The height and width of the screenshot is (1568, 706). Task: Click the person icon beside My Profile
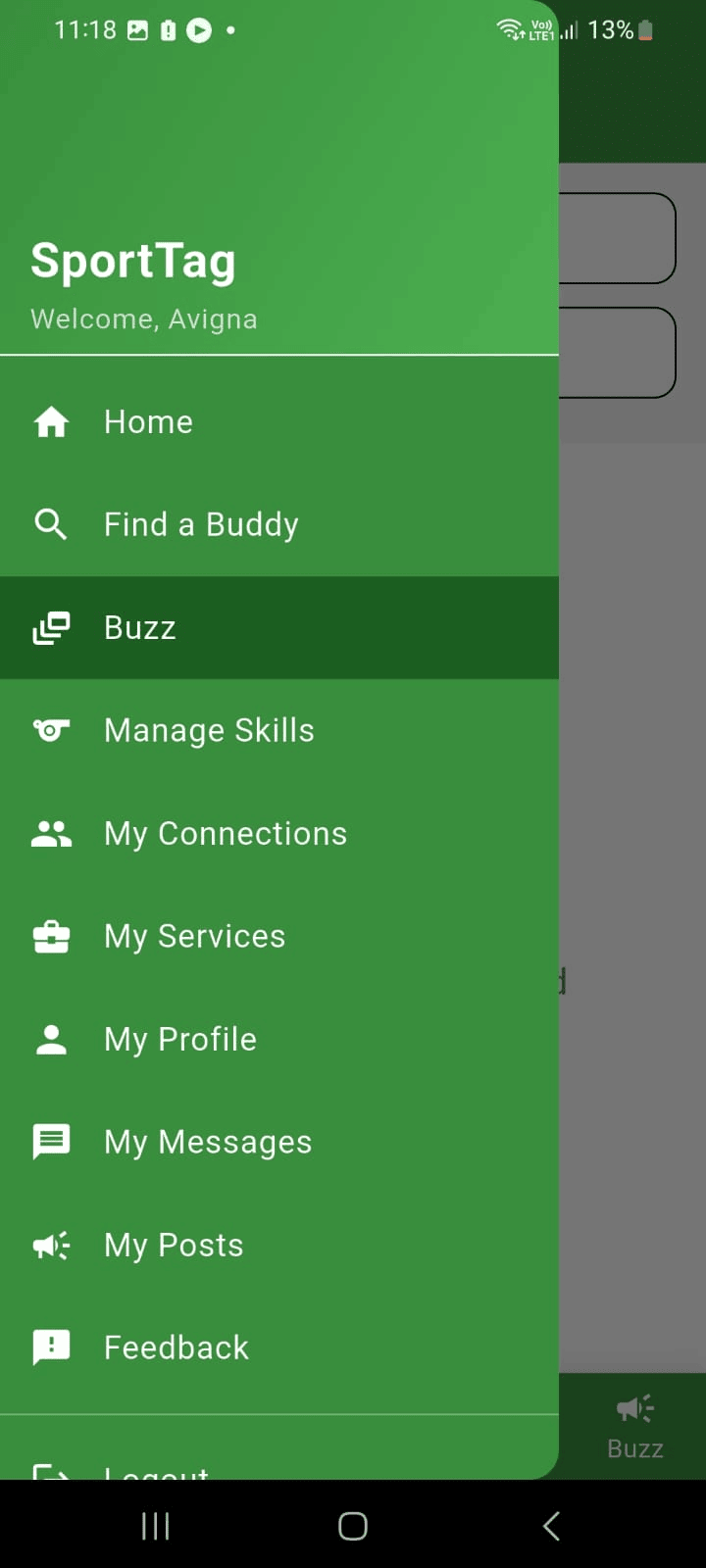point(50,1039)
